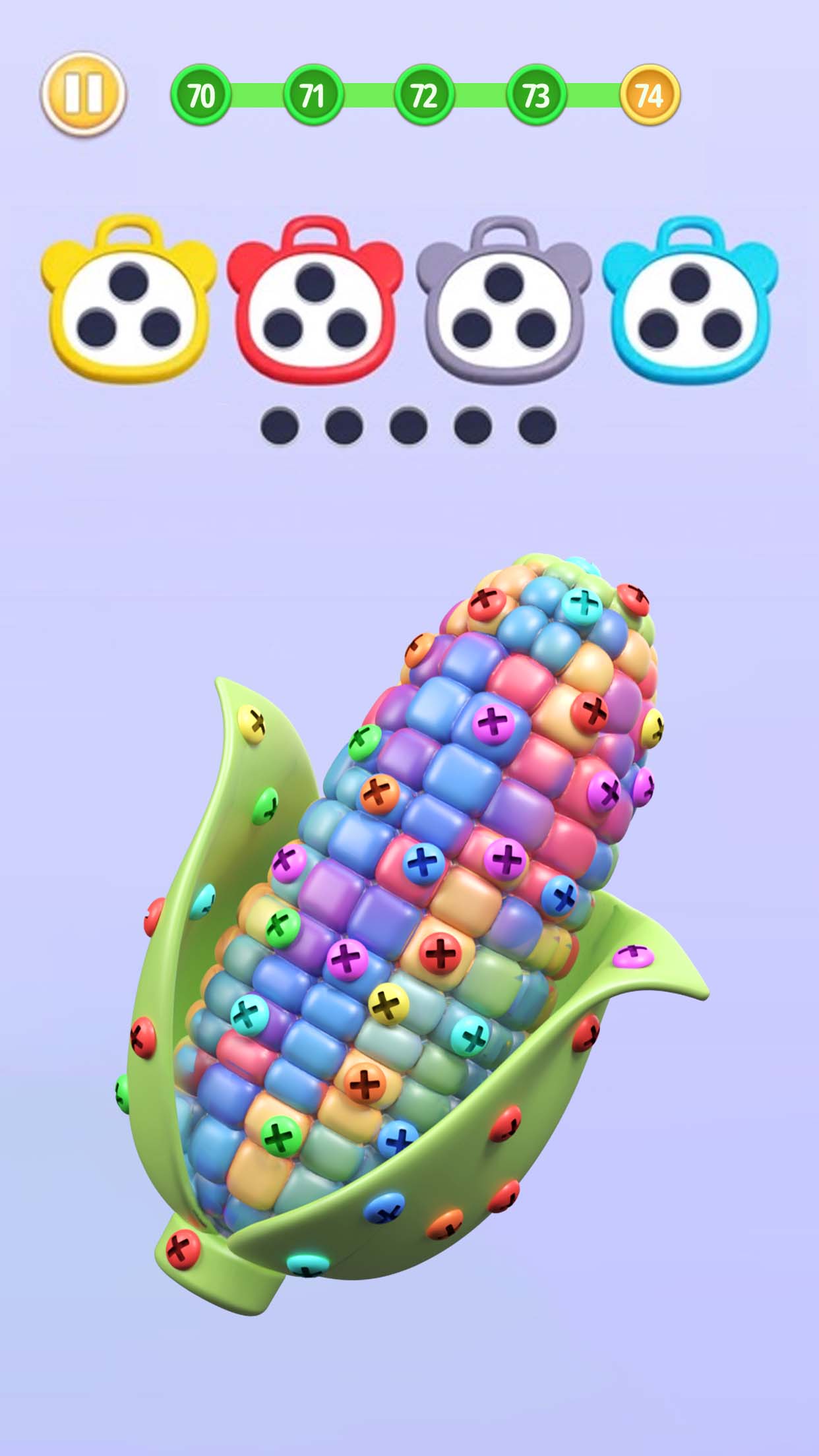Image resolution: width=819 pixels, height=1456 pixels.
Task: Remove the orange screw on the front husk
Action: (x=444, y=1224)
